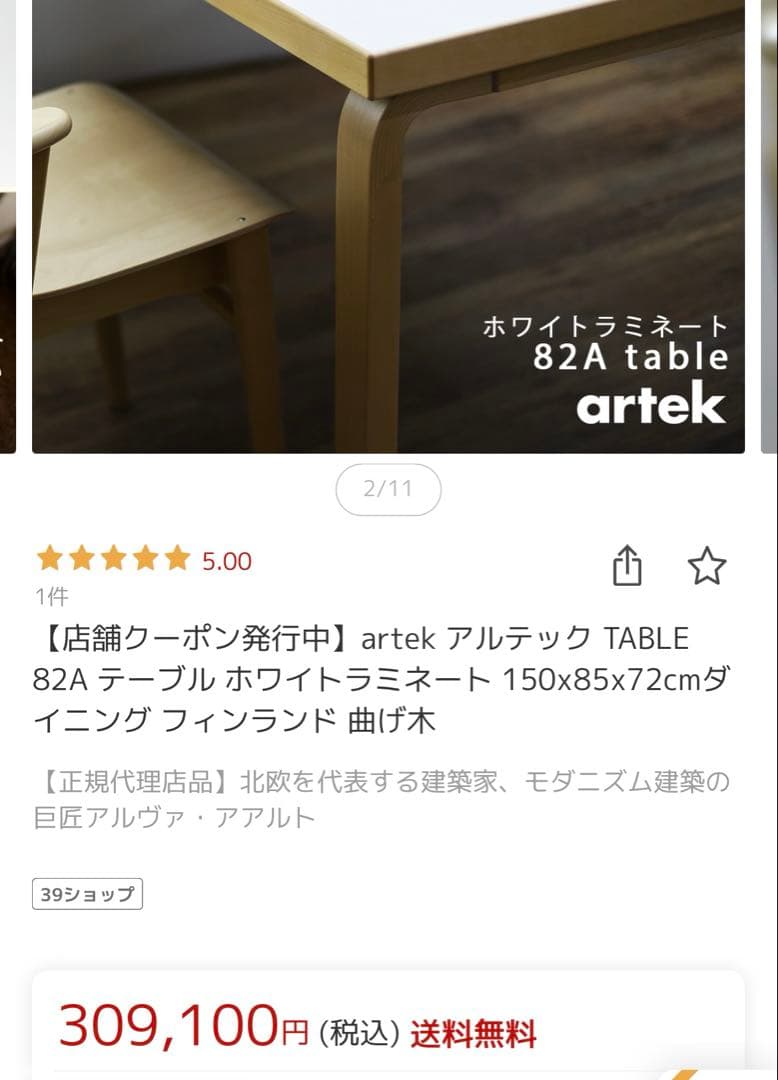The height and width of the screenshot is (1080, 778).
Task: Tap the 39ショップ badge
Action: click(85, 894)
